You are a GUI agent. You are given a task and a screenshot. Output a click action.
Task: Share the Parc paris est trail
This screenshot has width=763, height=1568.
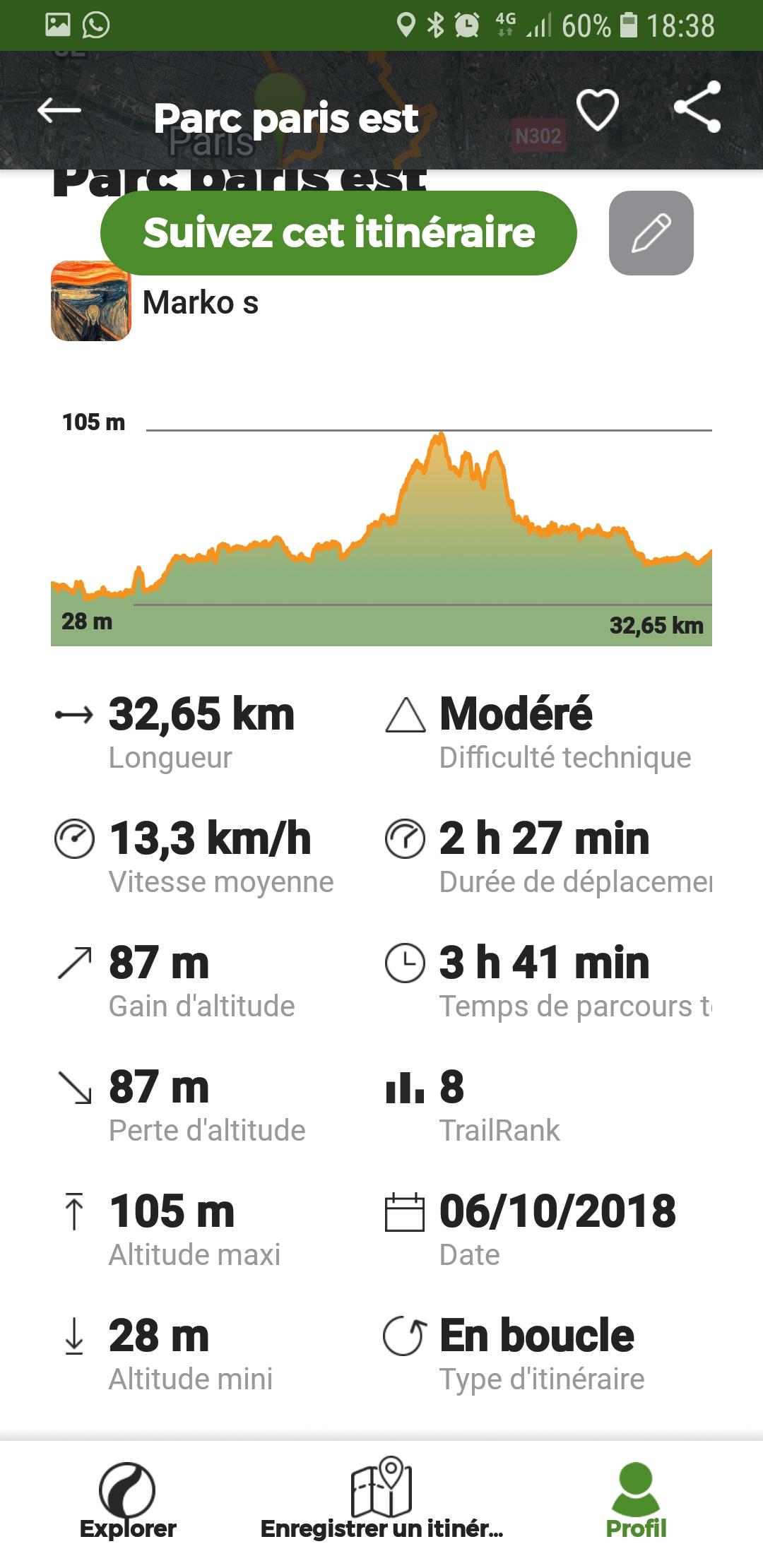click(x=697, y=107)
